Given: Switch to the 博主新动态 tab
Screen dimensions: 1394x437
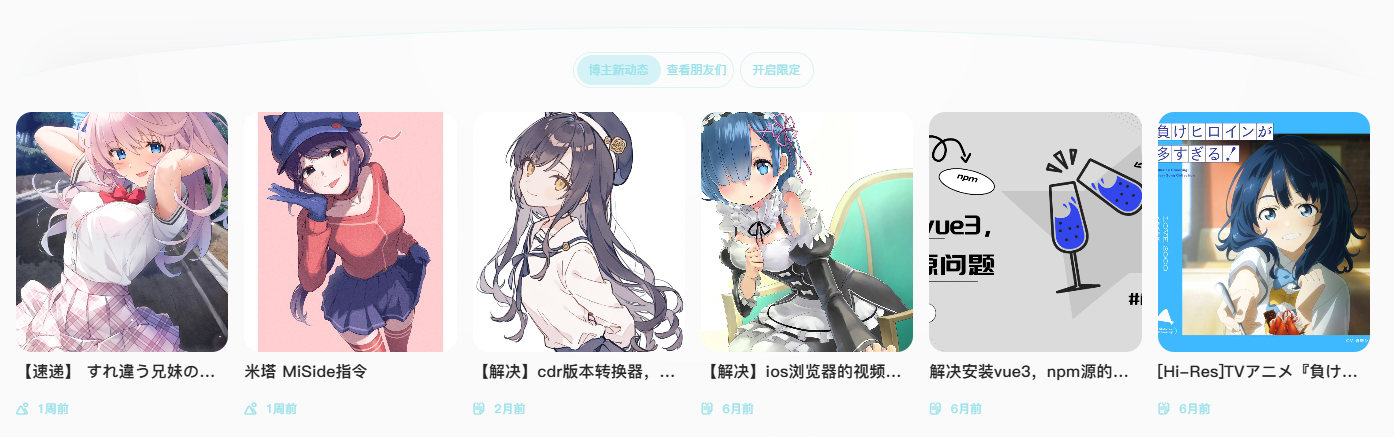Looking at the screenshot, I should click(x=618, y=70).
